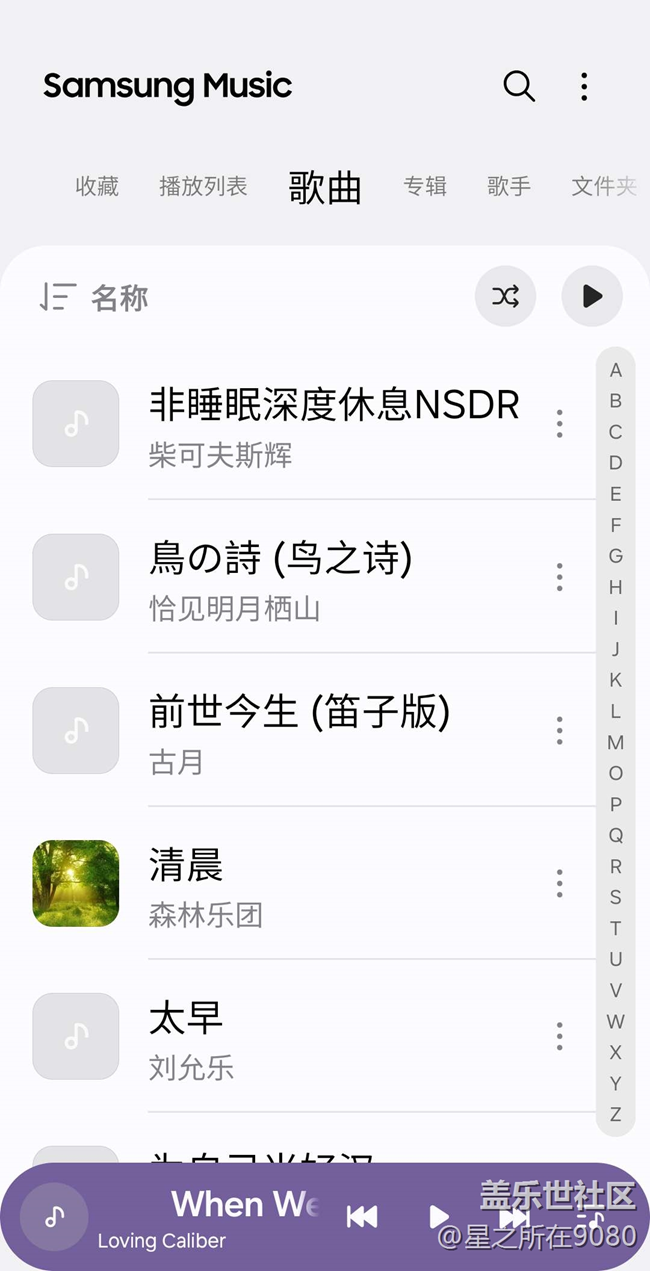Open the top overflow menu
Screen dimensions: 650x1271
point(584,87)
